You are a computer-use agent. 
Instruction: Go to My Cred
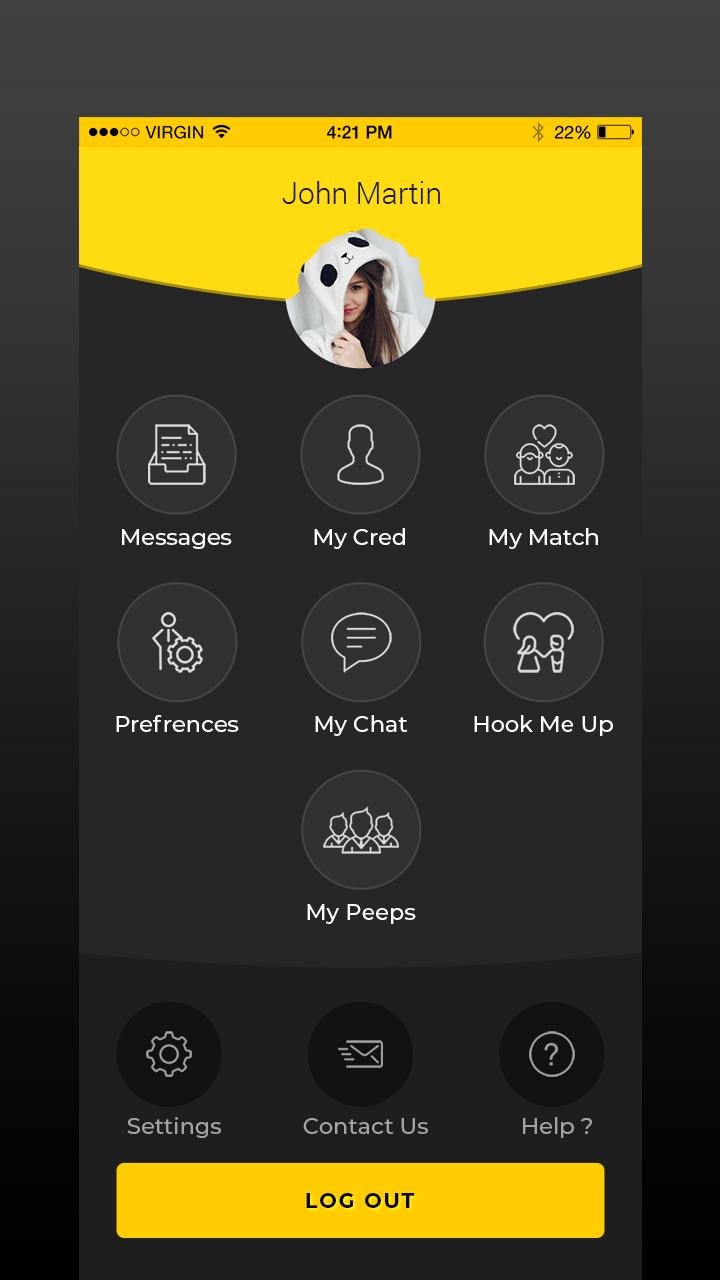[360, 455]
